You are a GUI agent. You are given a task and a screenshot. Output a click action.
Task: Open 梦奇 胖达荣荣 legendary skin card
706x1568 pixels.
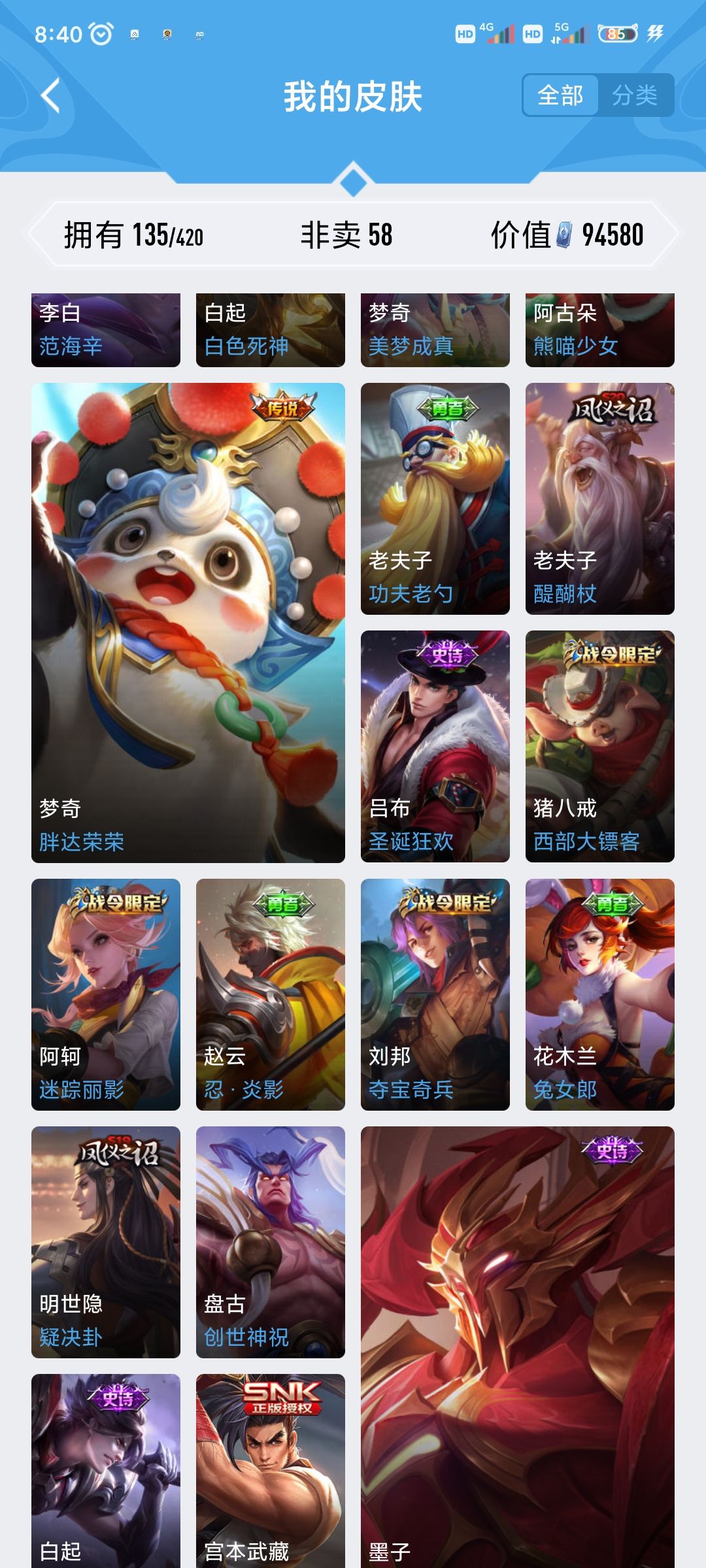(188, 622)
